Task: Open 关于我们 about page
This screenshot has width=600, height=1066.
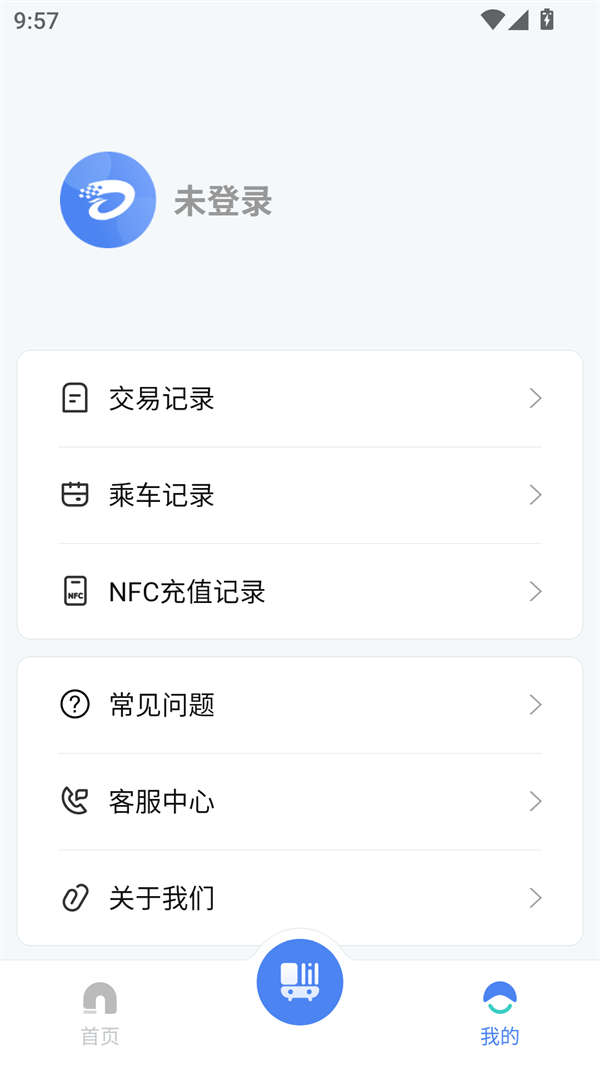Action: pos(300,898)
